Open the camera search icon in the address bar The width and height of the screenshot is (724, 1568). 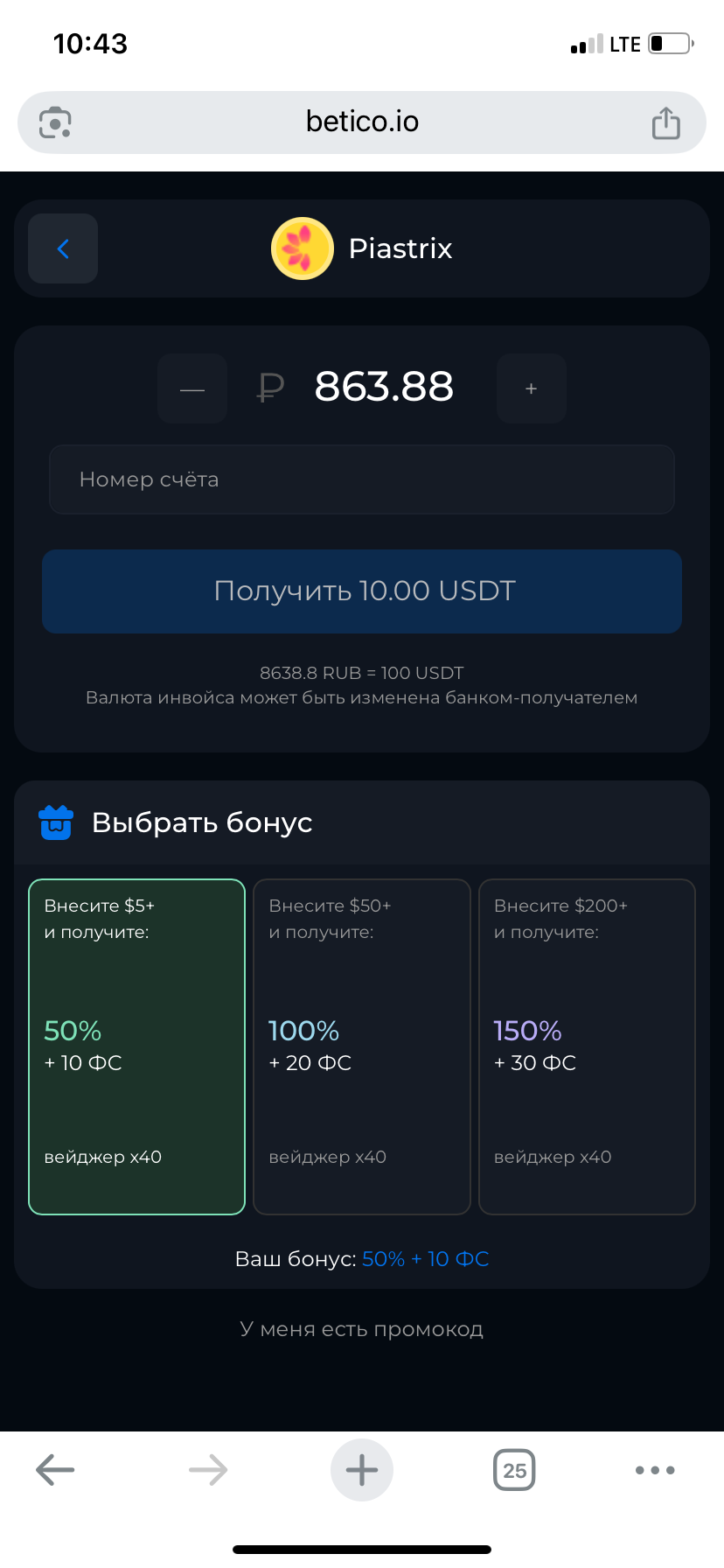coord(55,122)
